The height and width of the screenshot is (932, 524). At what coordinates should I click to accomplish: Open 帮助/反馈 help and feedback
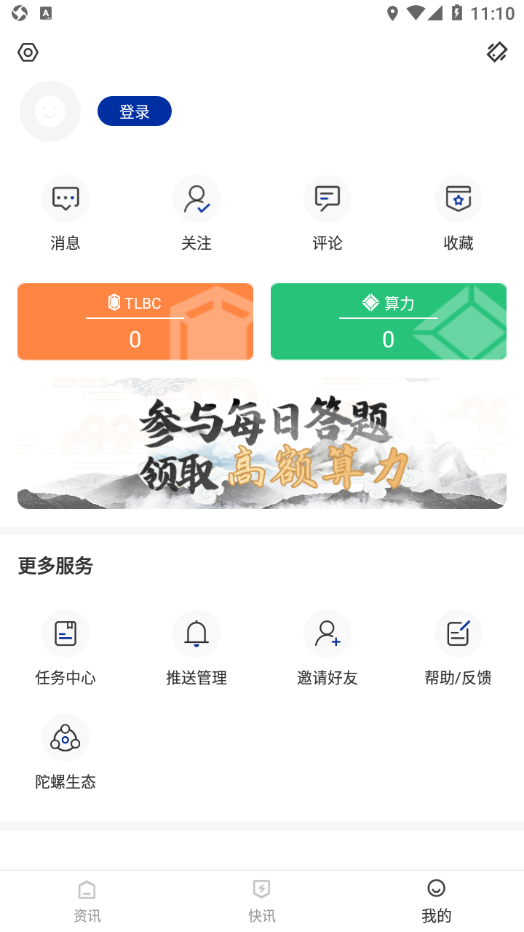point(458,648)
